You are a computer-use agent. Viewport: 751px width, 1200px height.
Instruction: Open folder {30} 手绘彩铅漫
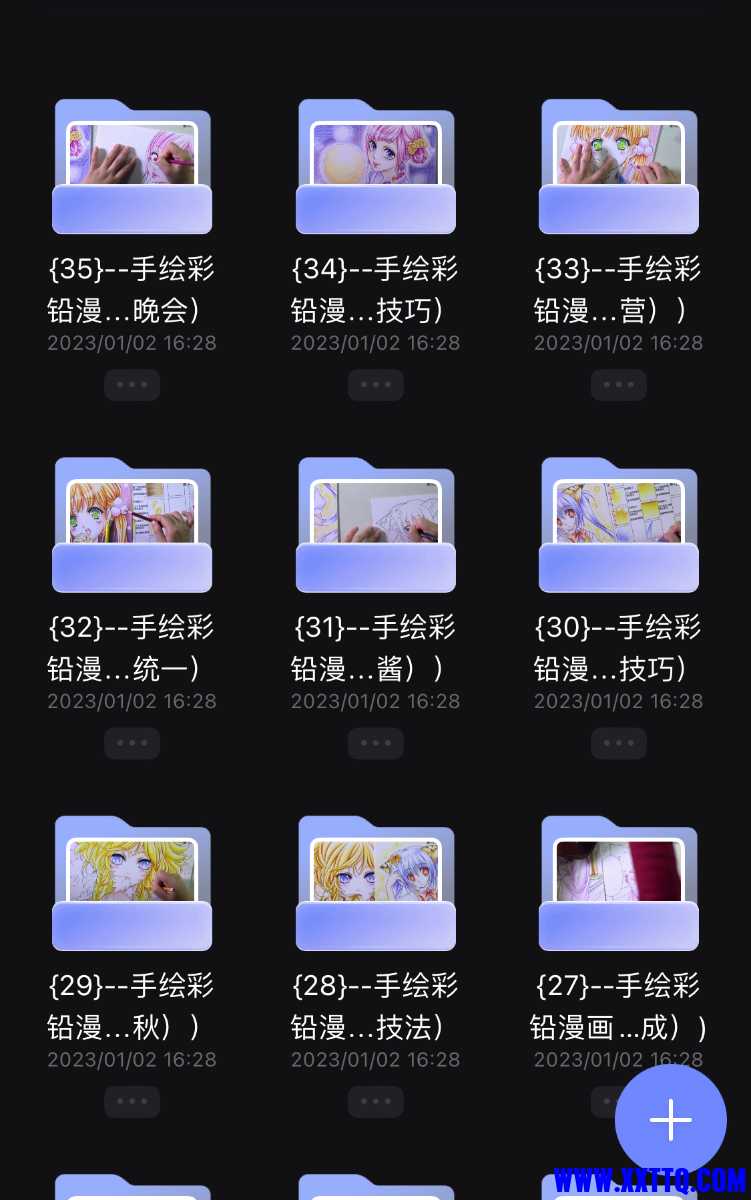click(618, 525)
